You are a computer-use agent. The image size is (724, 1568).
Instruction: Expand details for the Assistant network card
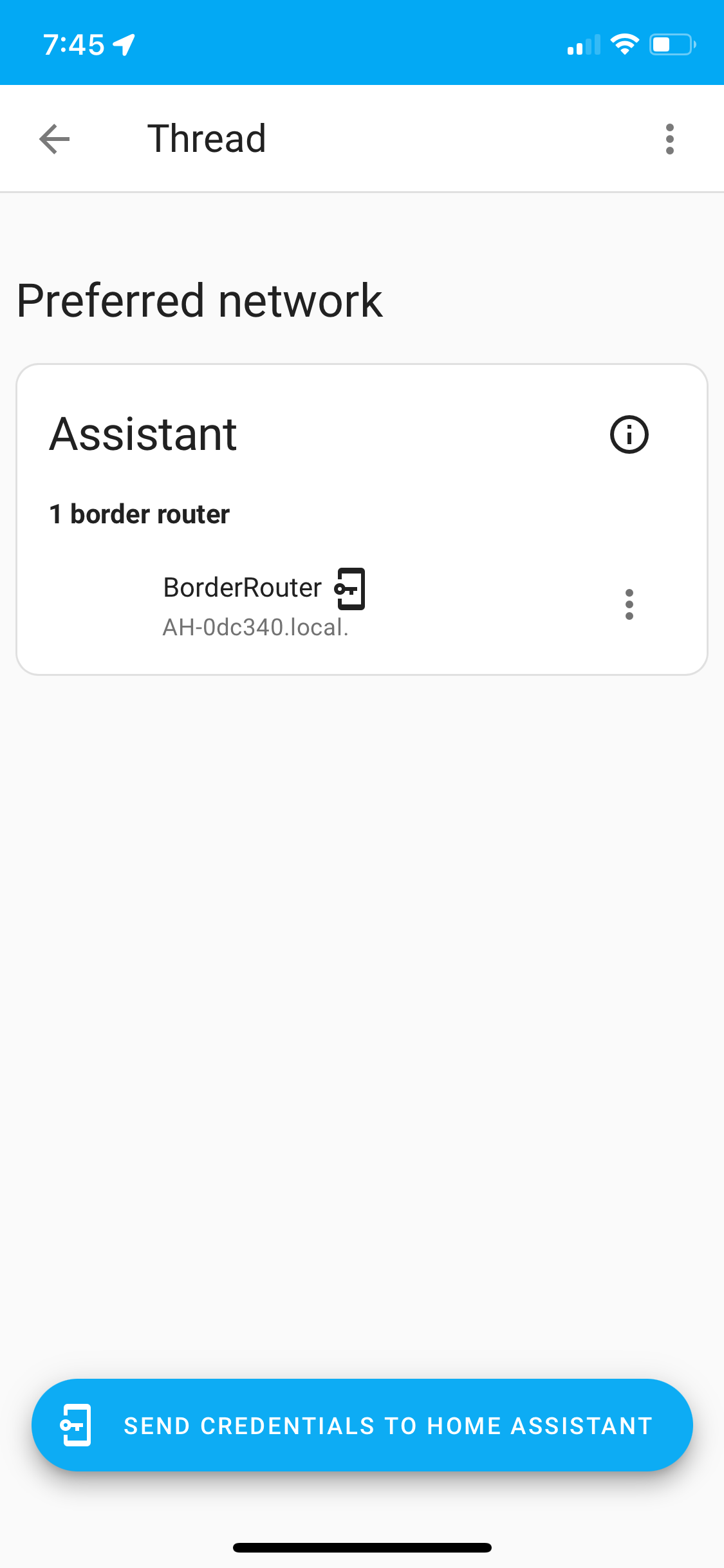(x=629, y=434)
